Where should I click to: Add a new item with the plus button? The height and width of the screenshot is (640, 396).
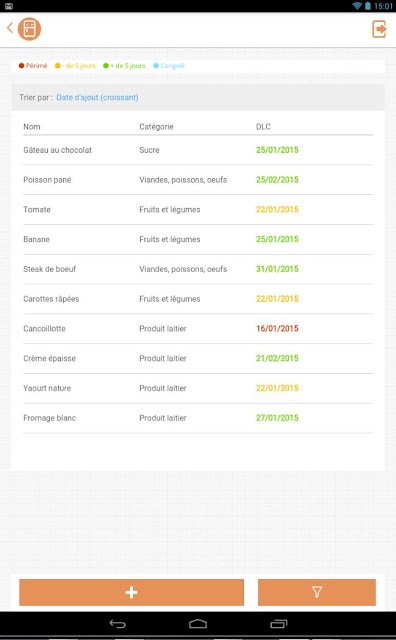click(x=131, y=592)
